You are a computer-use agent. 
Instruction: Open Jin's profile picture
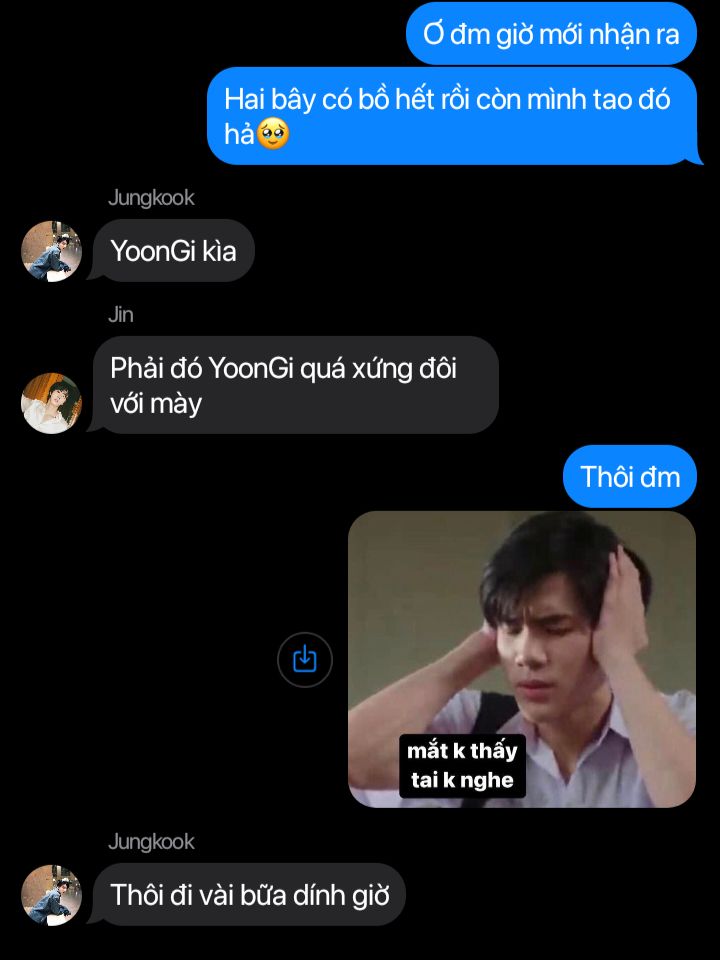coord(51,403)
